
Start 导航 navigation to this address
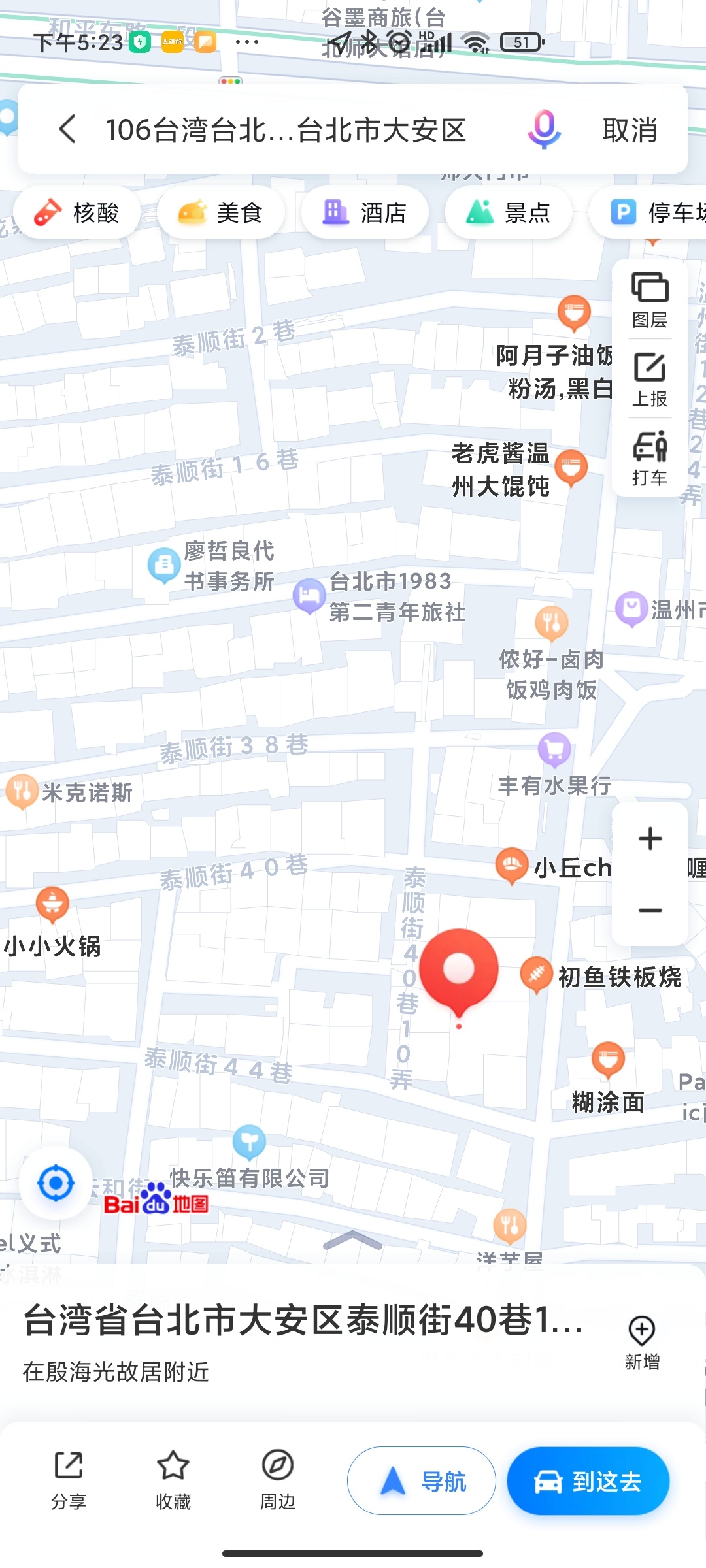tap(422, 1481)
